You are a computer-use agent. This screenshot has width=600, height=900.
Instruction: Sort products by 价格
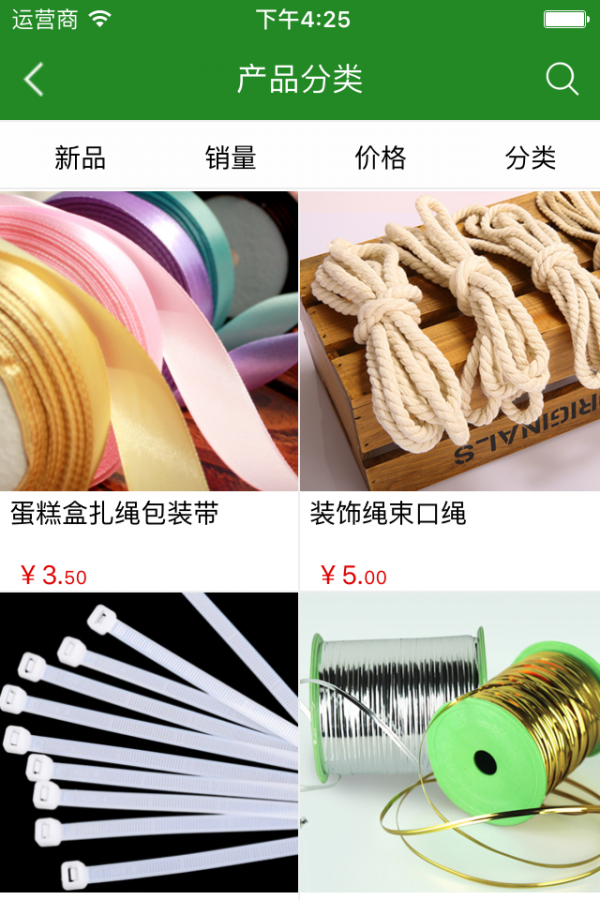pyautogui.click(x=381, y=157)
